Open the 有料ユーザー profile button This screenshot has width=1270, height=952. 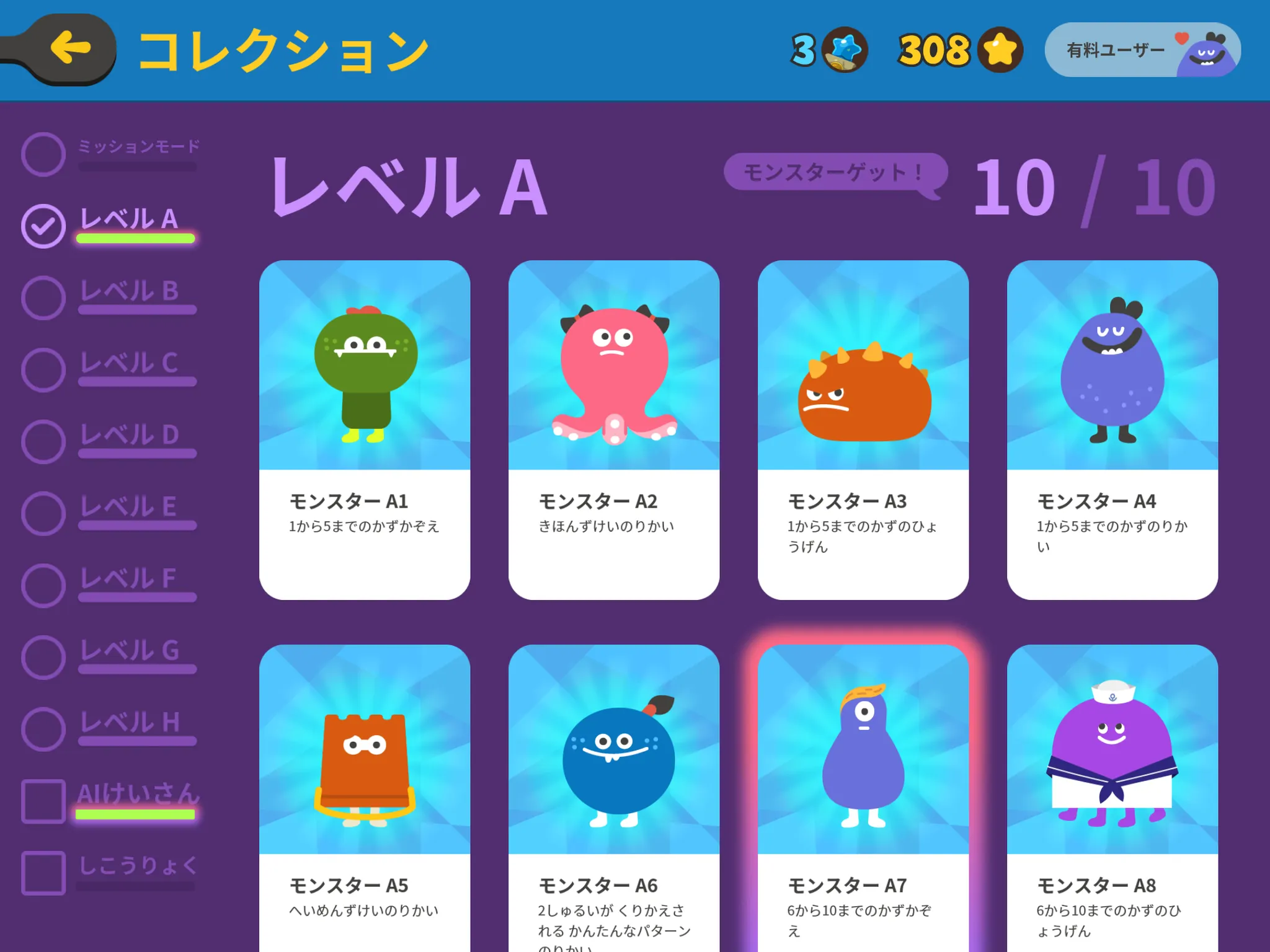click(1142, 50)
